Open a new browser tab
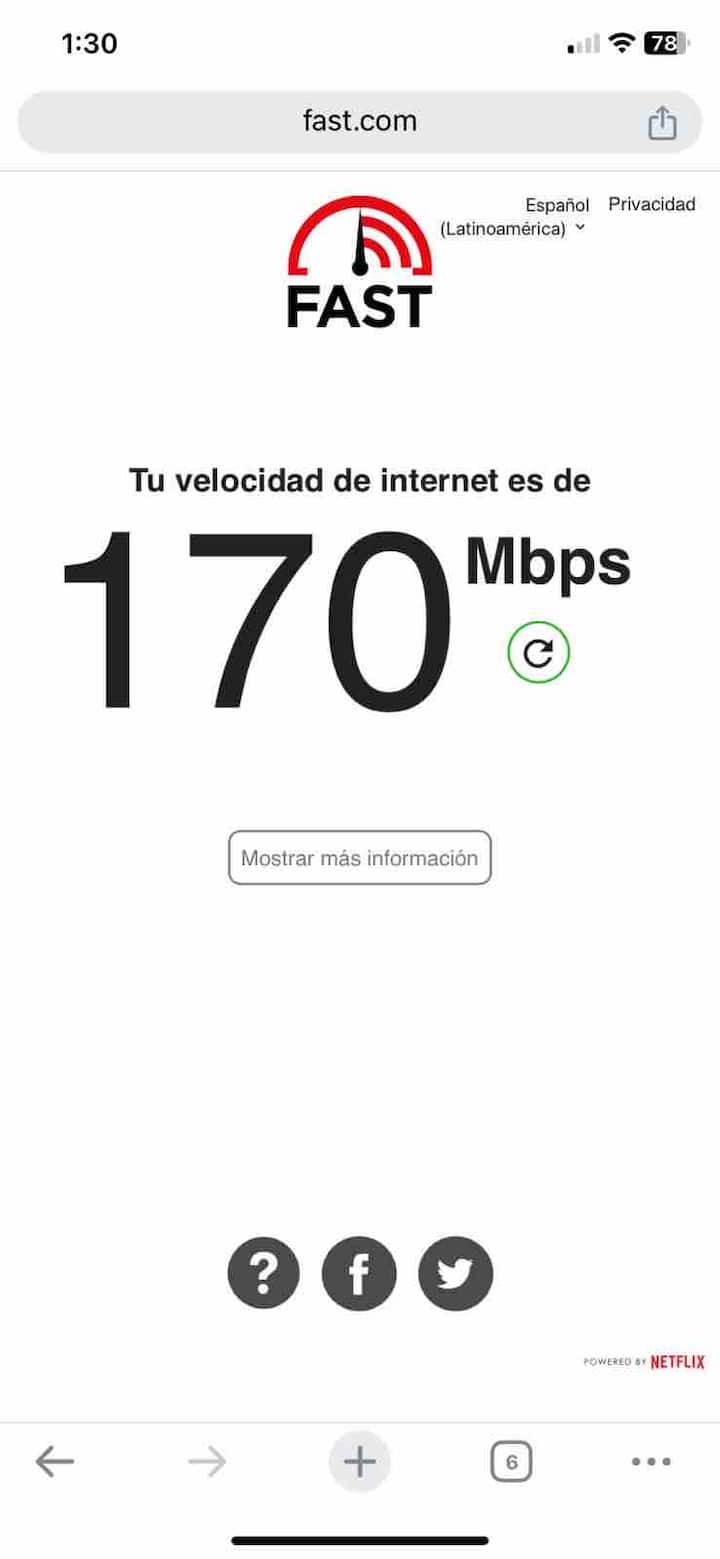 pyautogui.click(x=360, y=1463)
